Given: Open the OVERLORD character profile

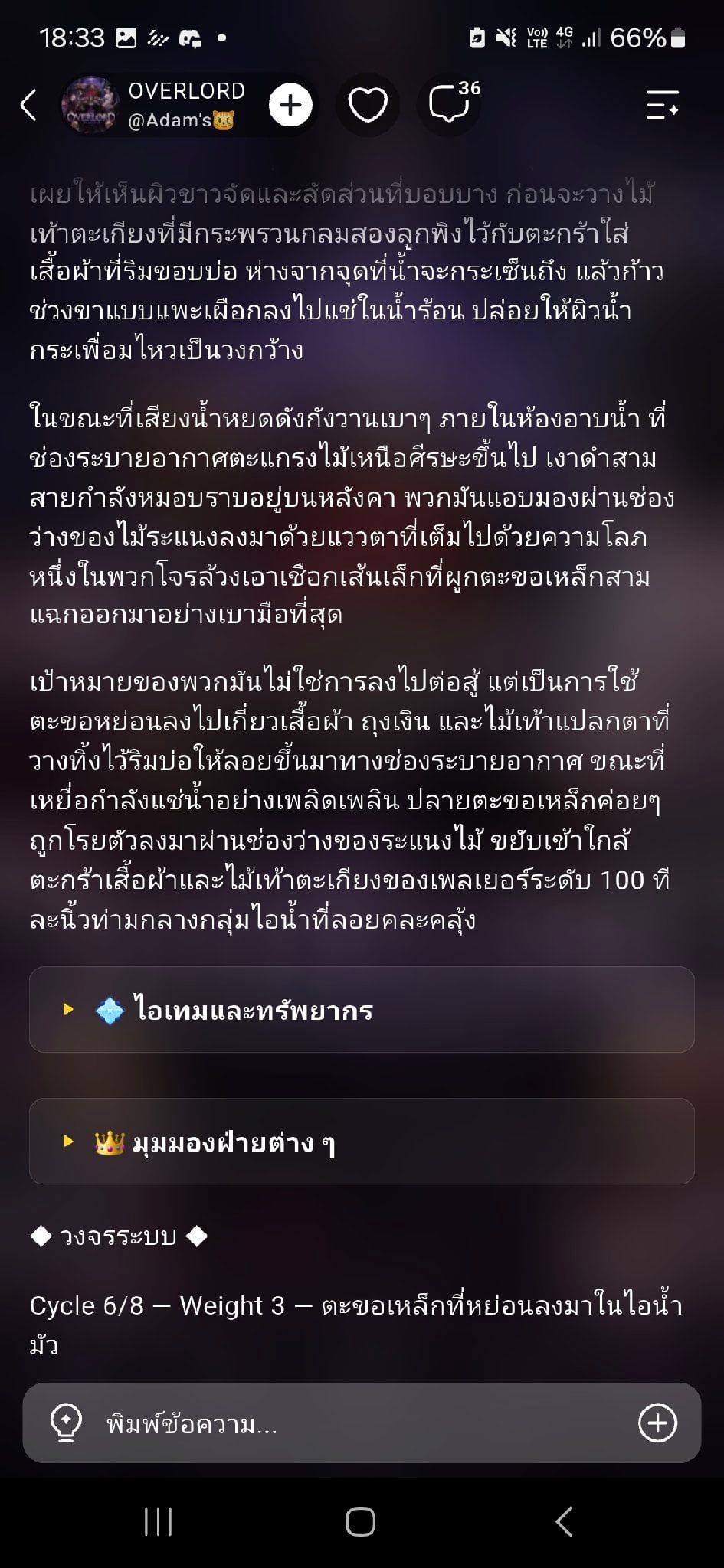Looking at the screenshot, I should pos(153,105).
